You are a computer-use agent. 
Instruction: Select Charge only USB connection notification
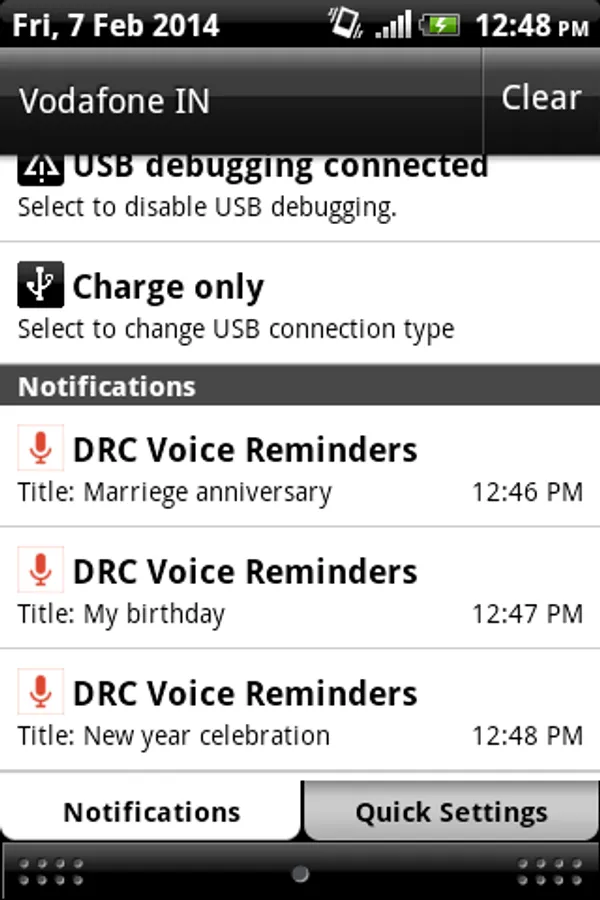click(x=300, y=302)
